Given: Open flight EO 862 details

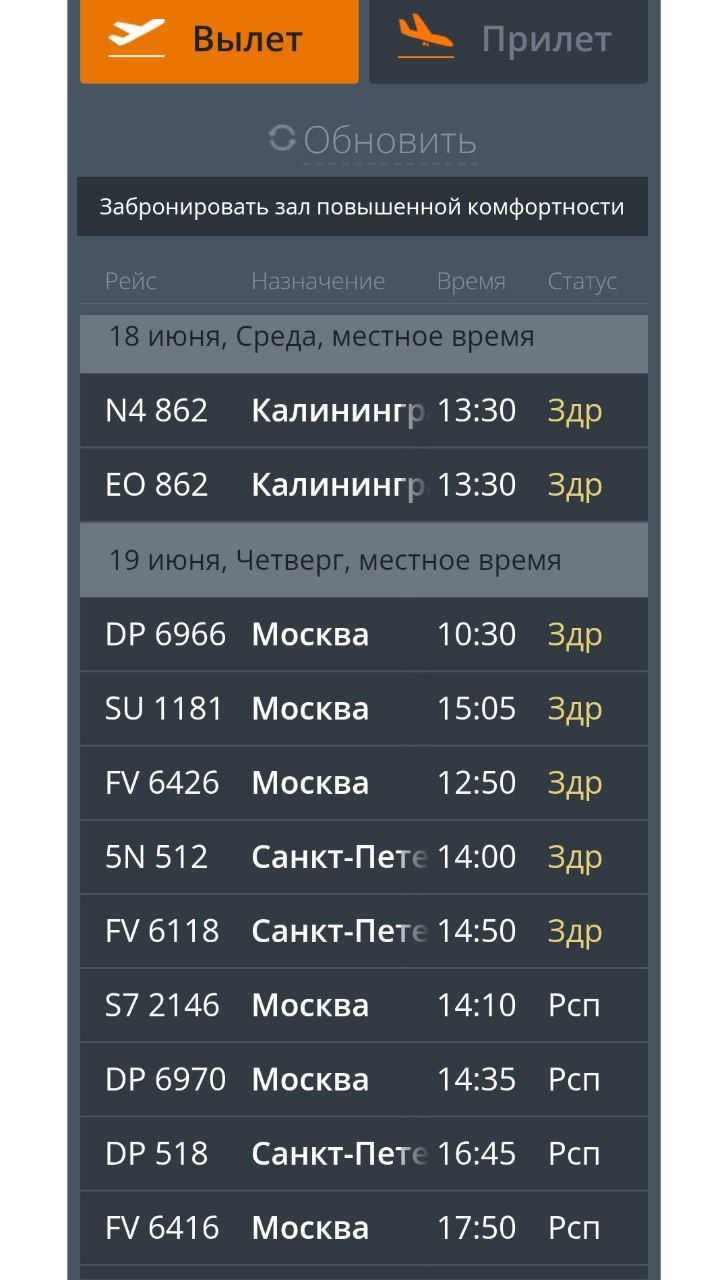Looking at the screenshot, I should click(364, 484).
